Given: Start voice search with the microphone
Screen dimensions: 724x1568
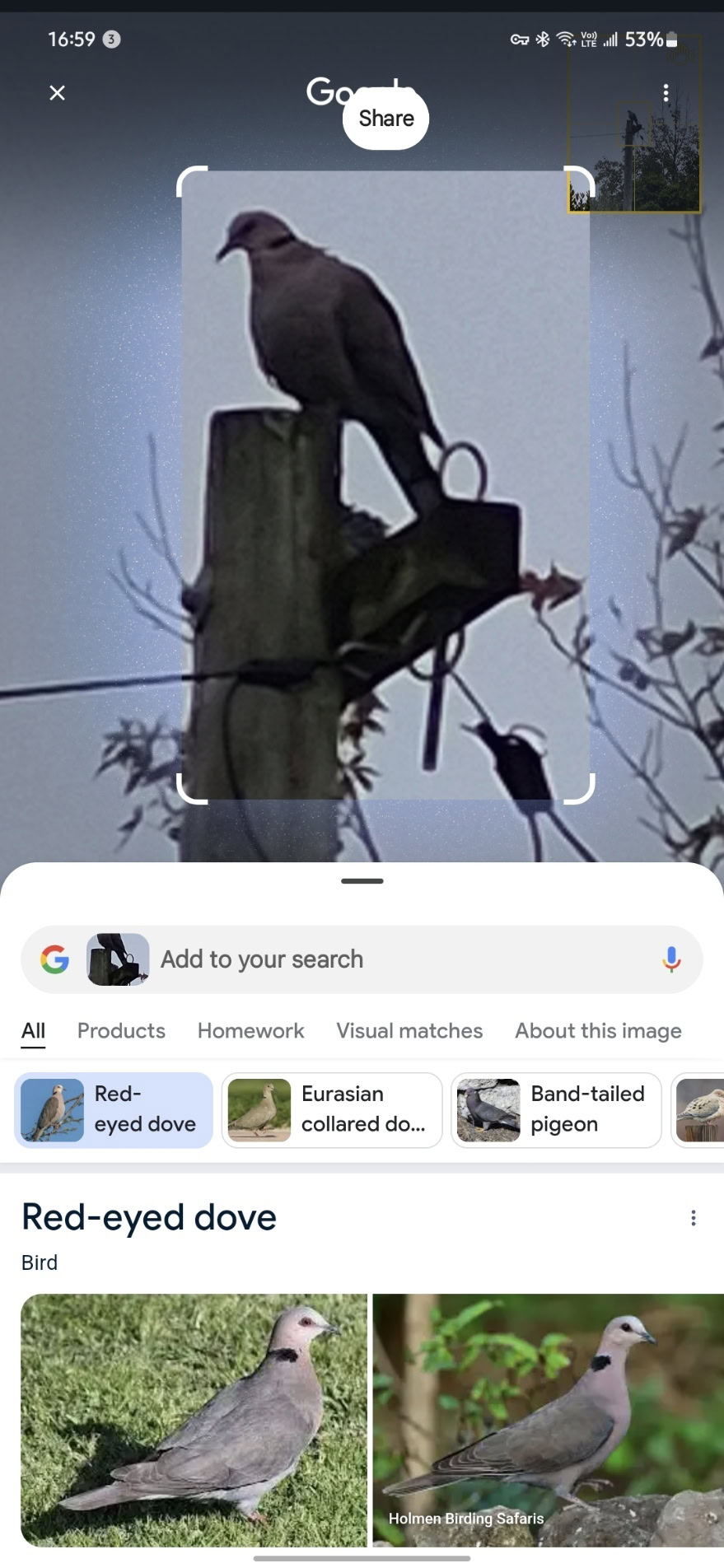Looking at the screenshot, I should point(671,959).
